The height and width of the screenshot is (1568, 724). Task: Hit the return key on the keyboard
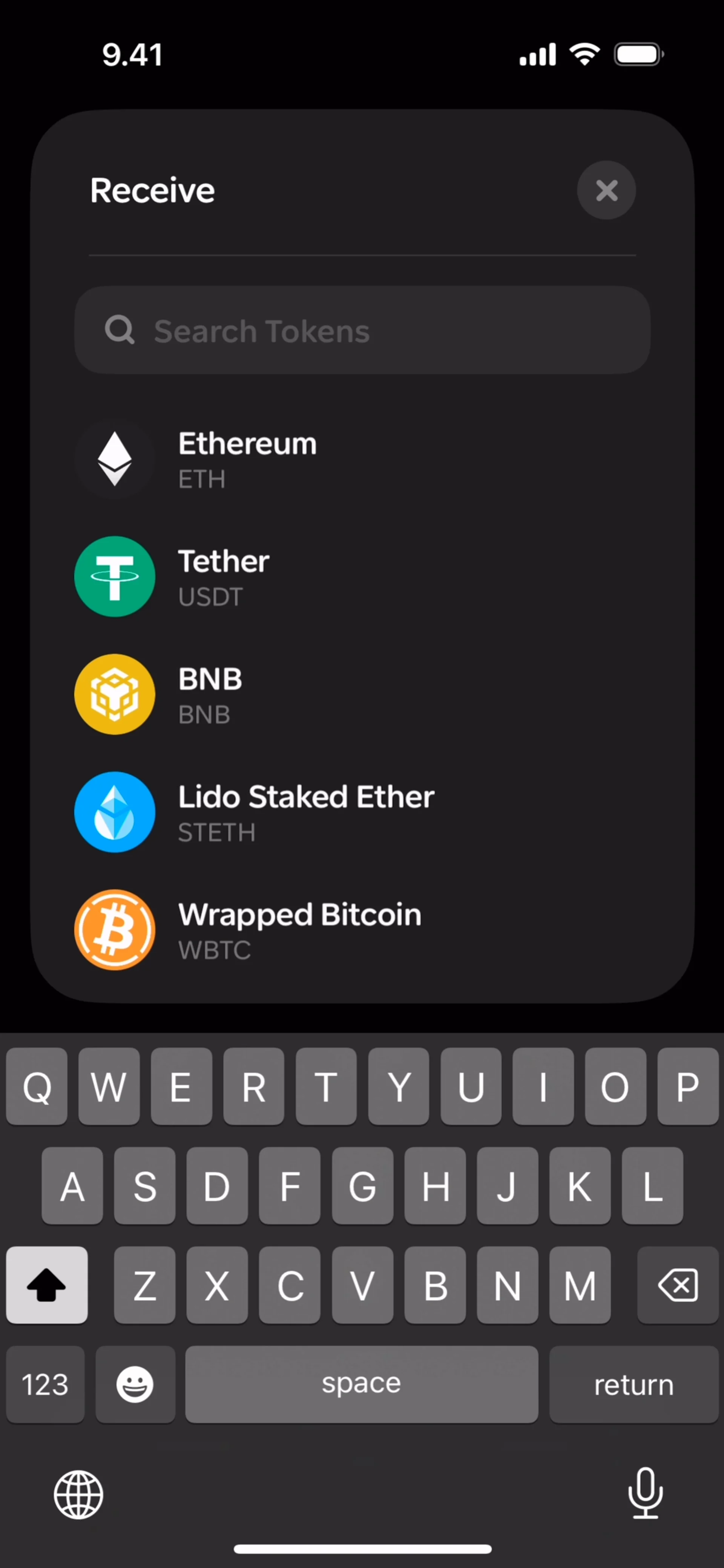(633, 1384)
